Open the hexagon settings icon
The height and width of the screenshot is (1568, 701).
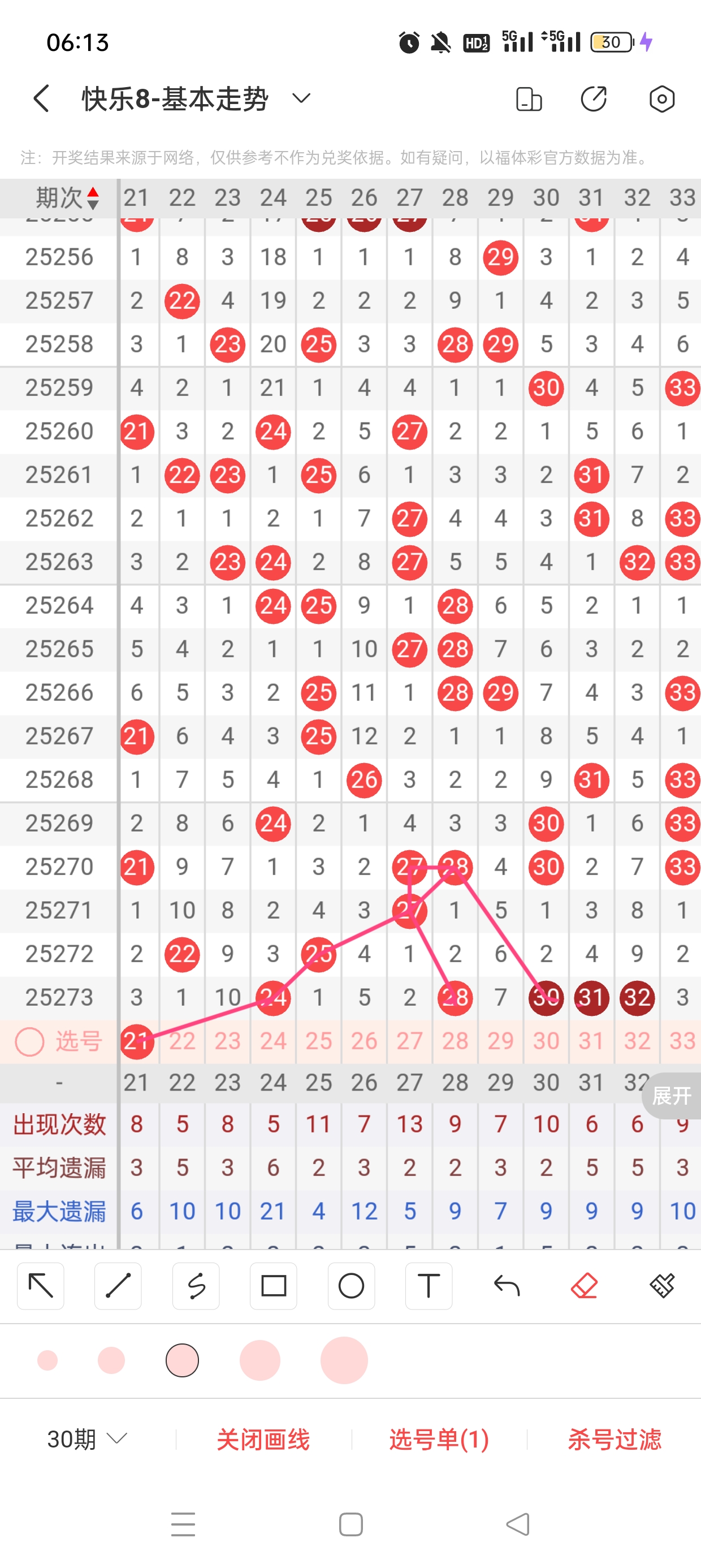pyautogui.click(x=661, y=98)
